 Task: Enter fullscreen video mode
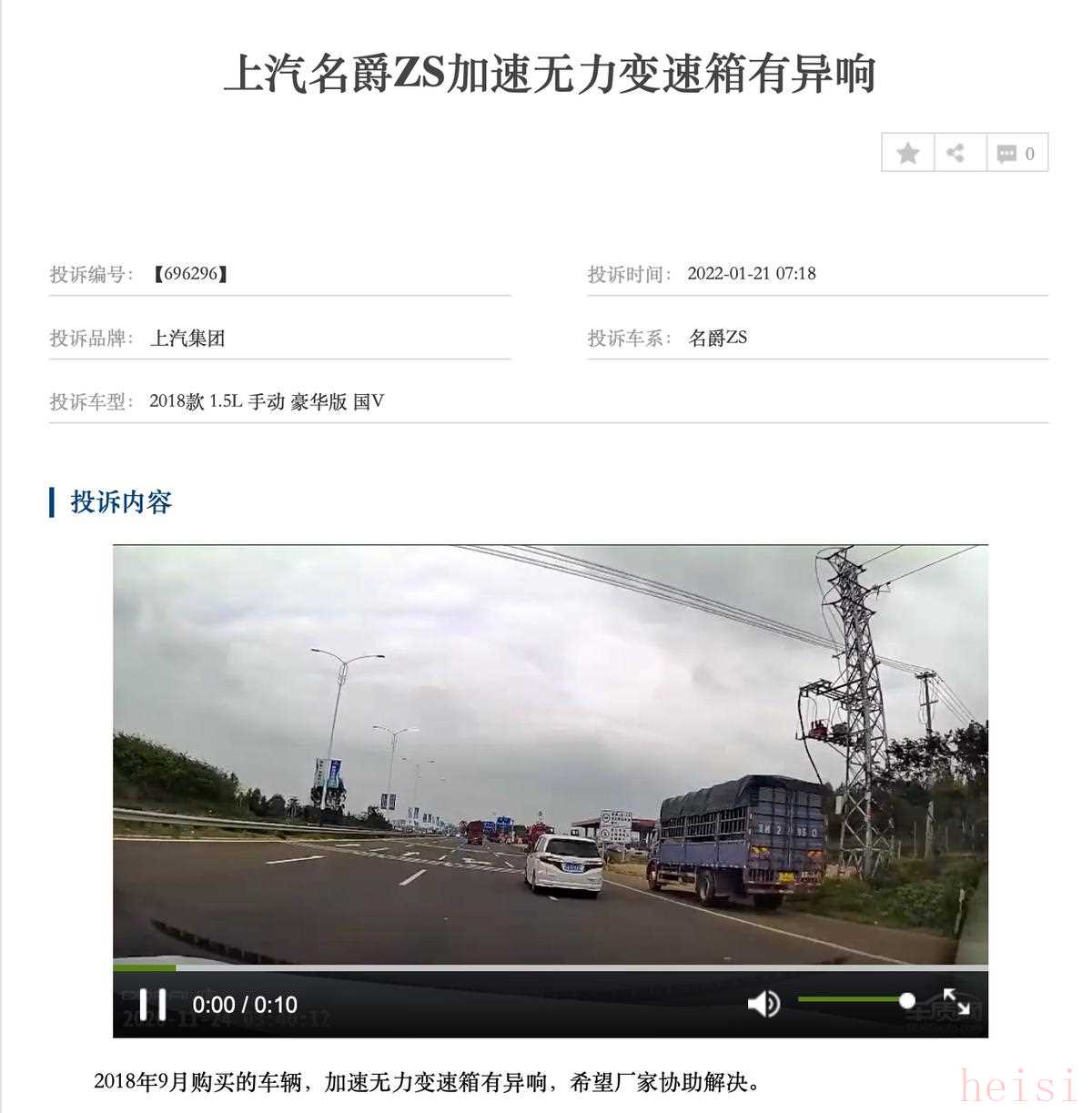955,1002
